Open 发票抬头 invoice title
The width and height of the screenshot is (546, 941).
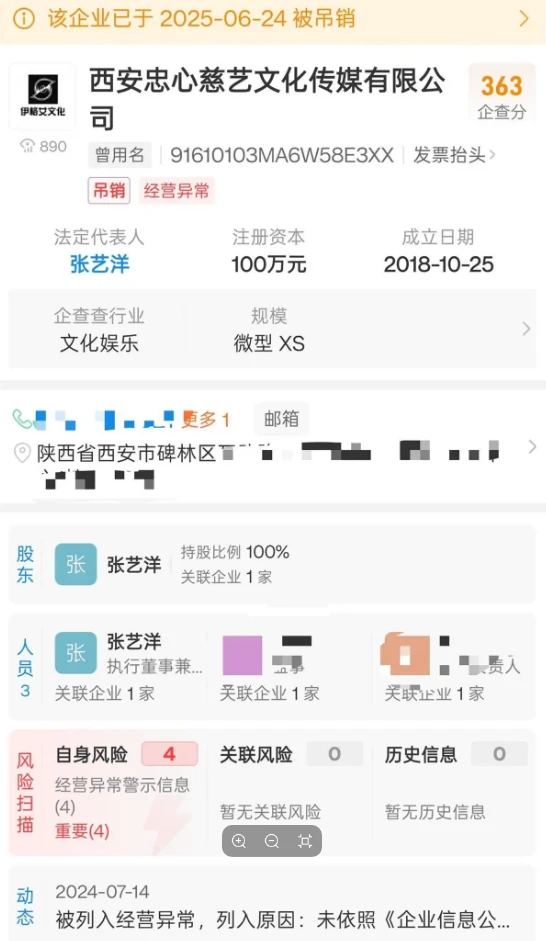[454, 155]
